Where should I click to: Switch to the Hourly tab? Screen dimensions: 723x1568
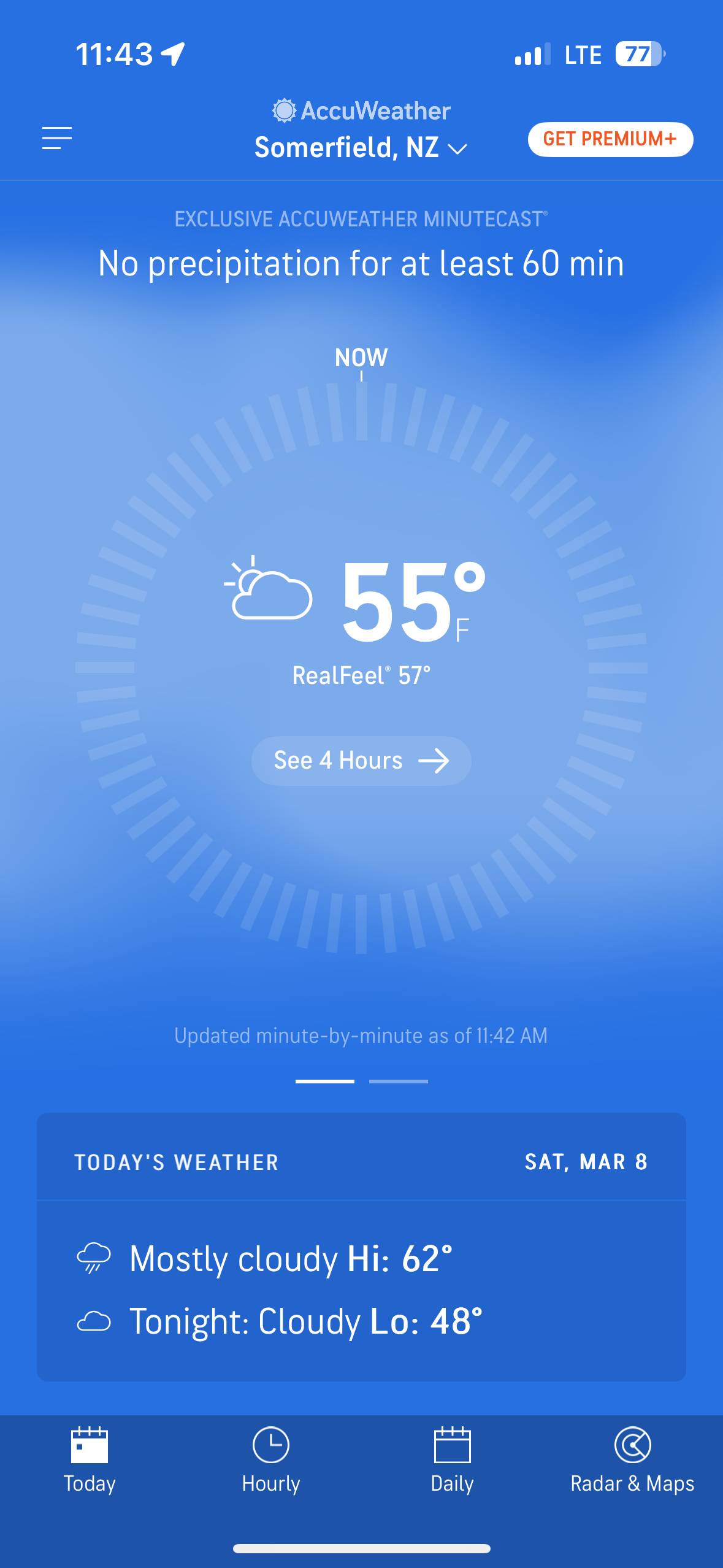click(271, 1460)
